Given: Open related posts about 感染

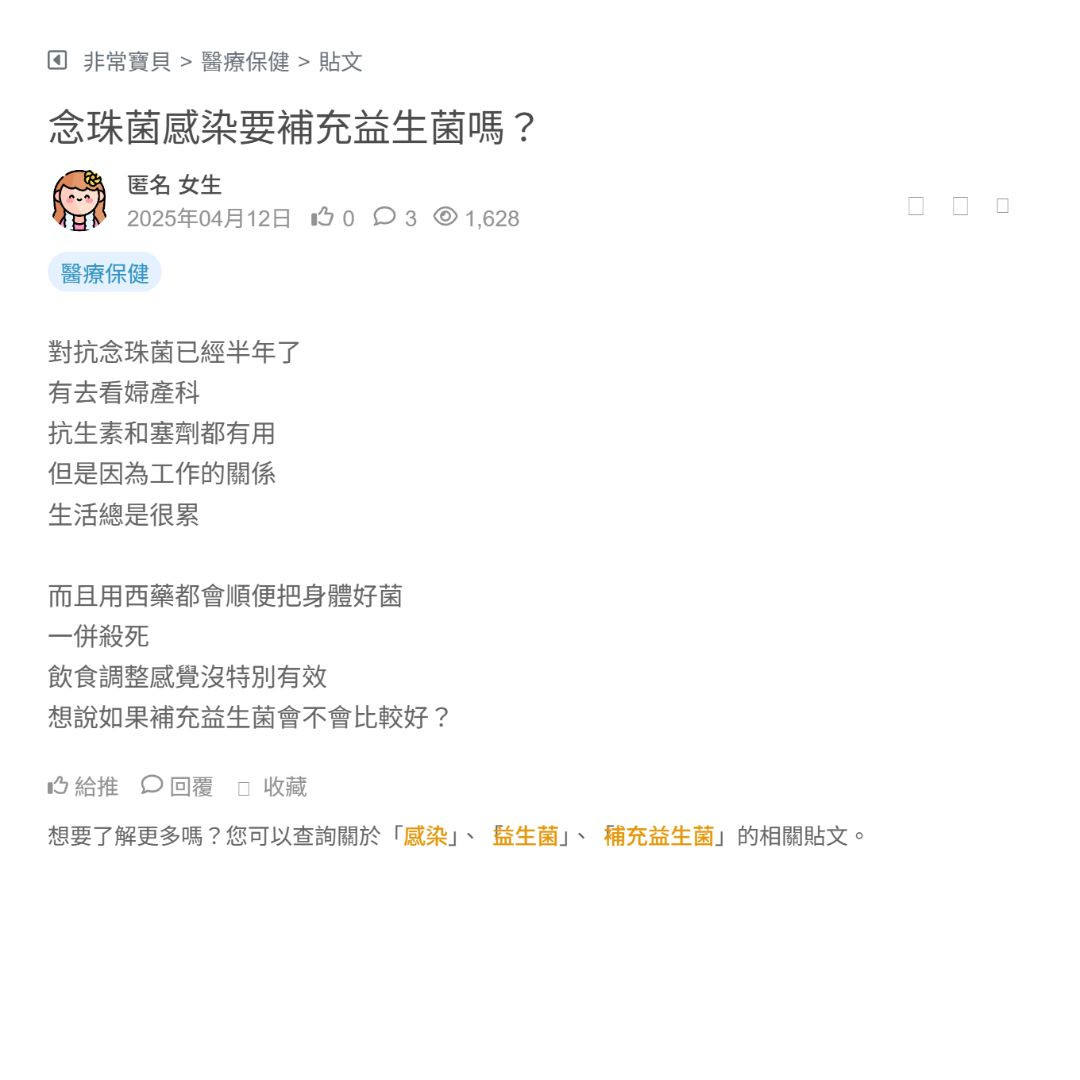Looking at the screenshot, I should click(x=425, y=836).
